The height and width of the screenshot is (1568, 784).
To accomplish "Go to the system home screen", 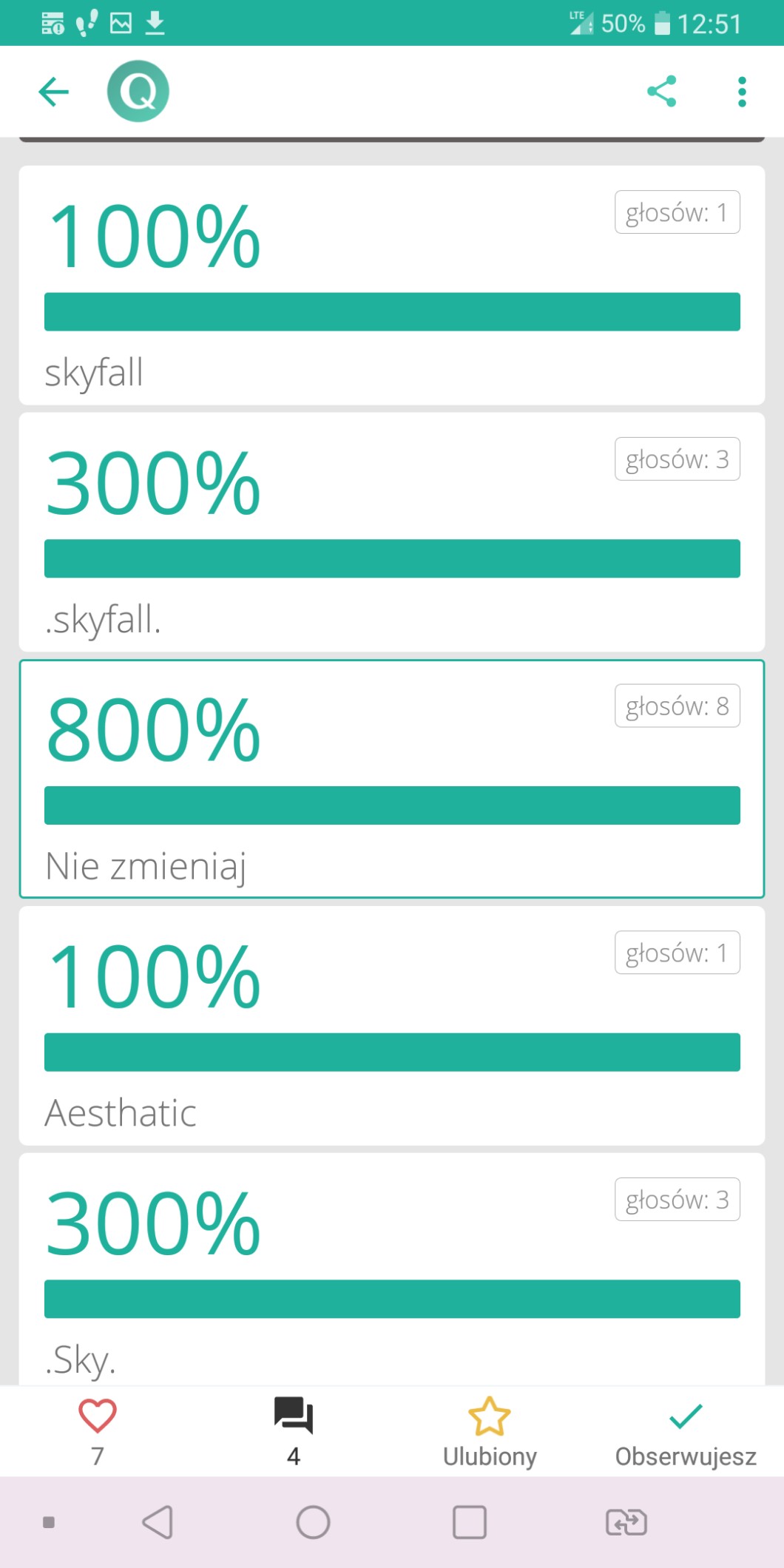I will point(313,1522).
